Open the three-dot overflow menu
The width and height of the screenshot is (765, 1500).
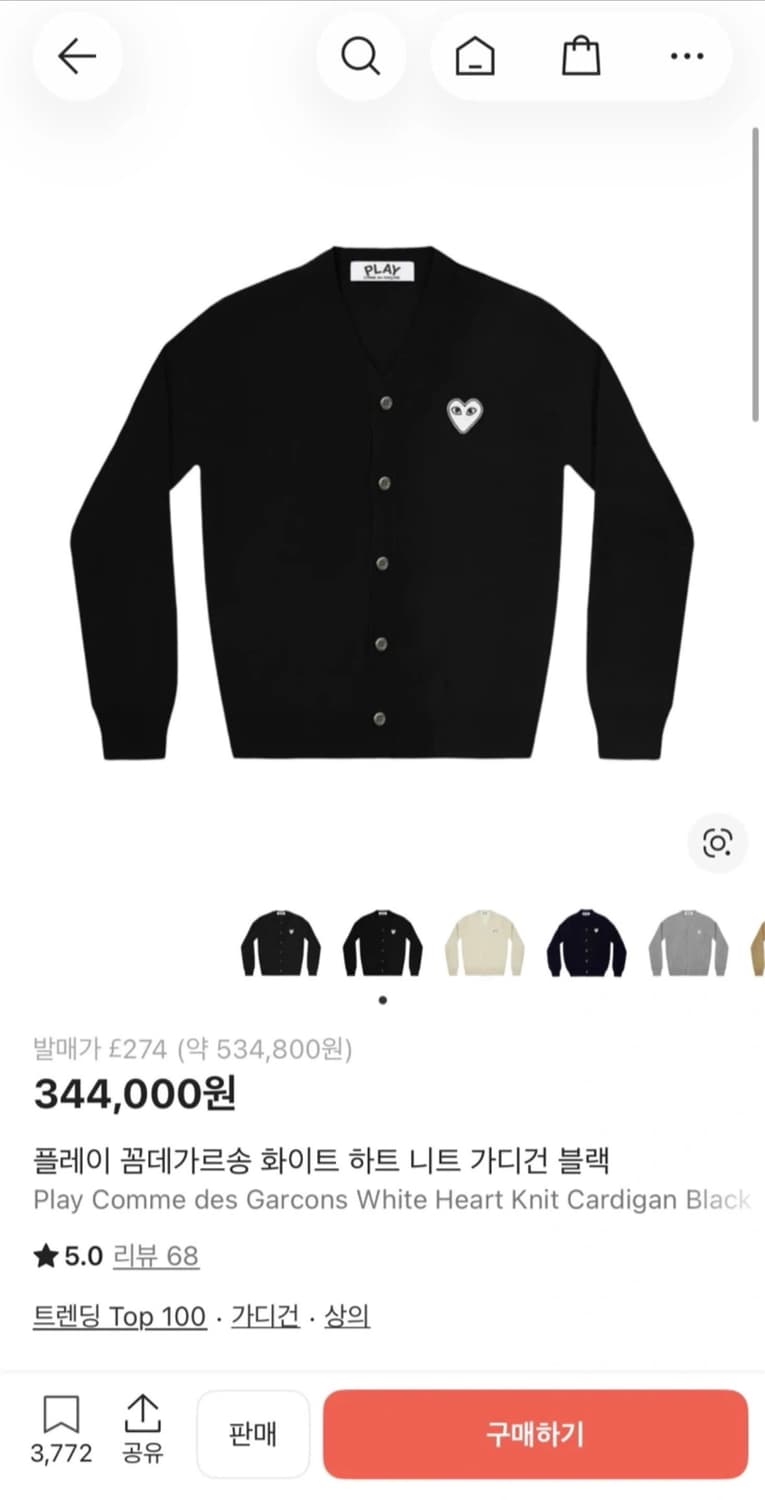tap(687, 57)
